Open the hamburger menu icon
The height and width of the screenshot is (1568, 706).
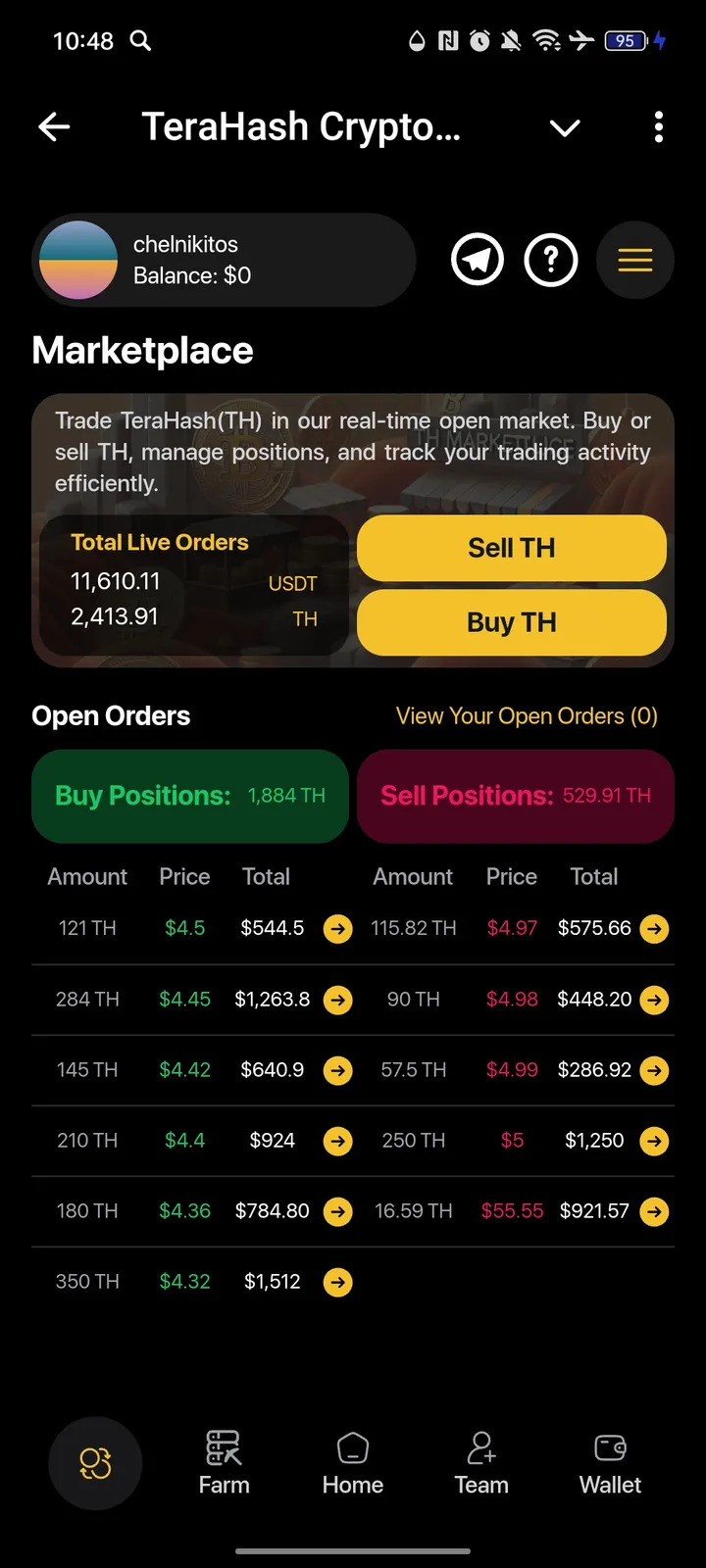pos(634,260)
